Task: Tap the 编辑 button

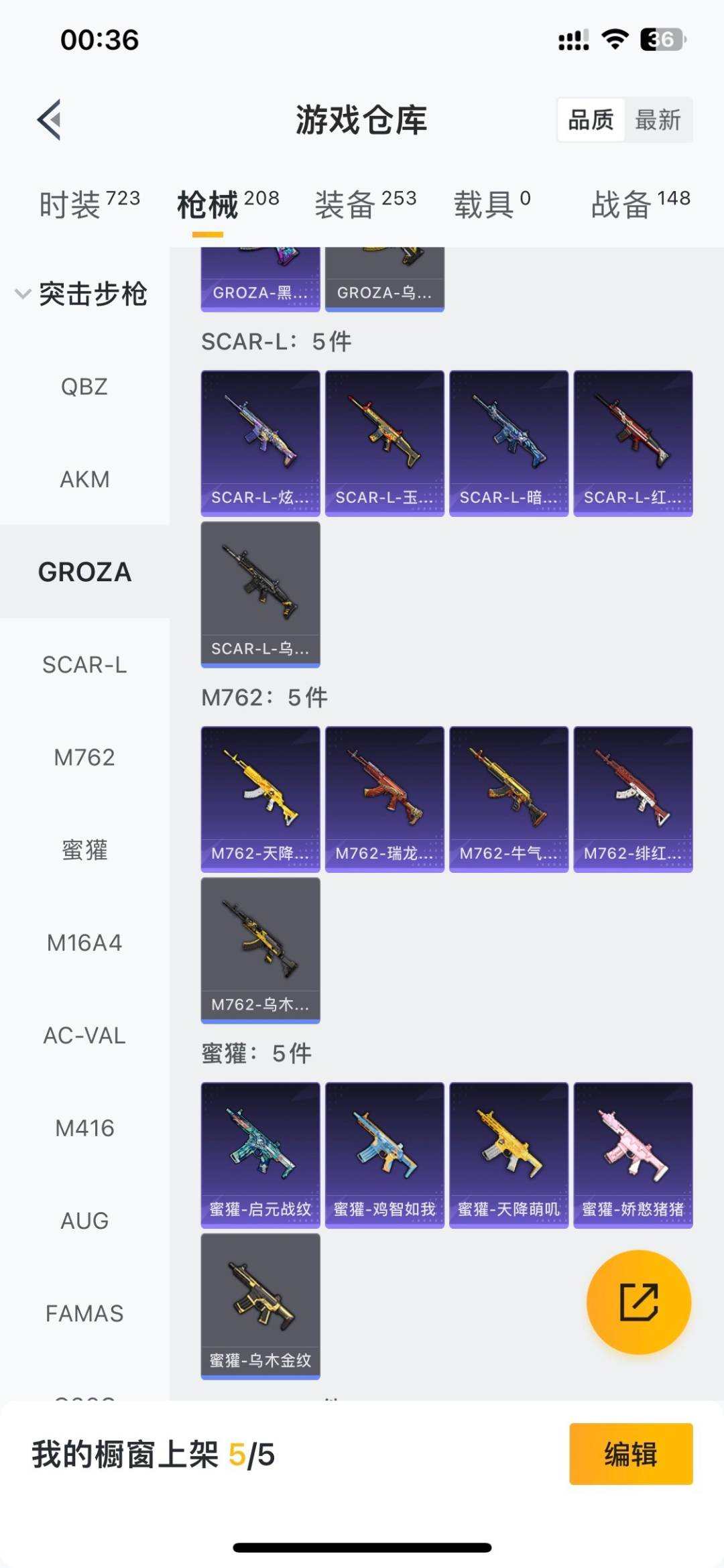Action: pyautogui.click(x=631, y=1454)
